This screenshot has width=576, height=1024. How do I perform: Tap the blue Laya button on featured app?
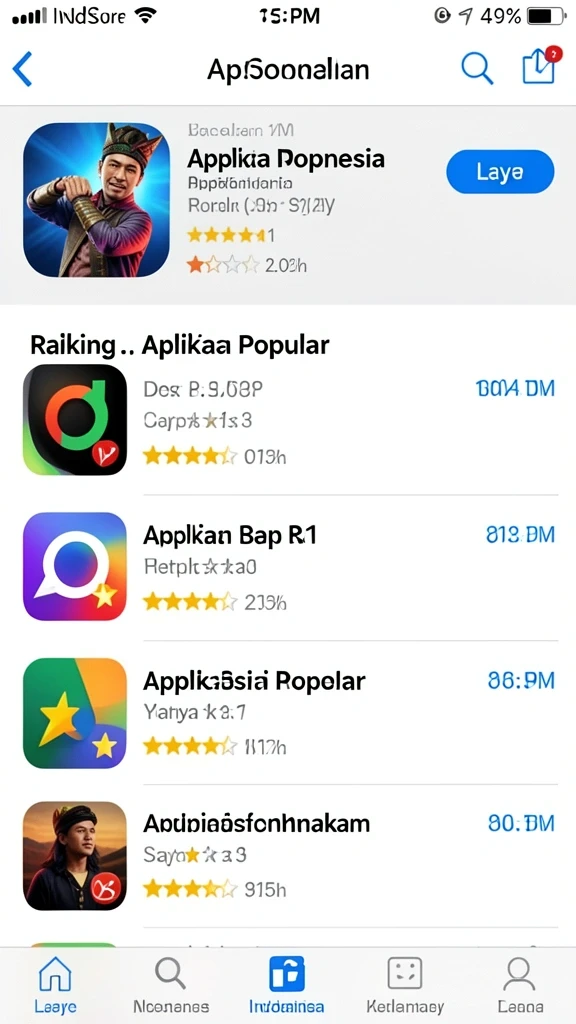[500, 172]
